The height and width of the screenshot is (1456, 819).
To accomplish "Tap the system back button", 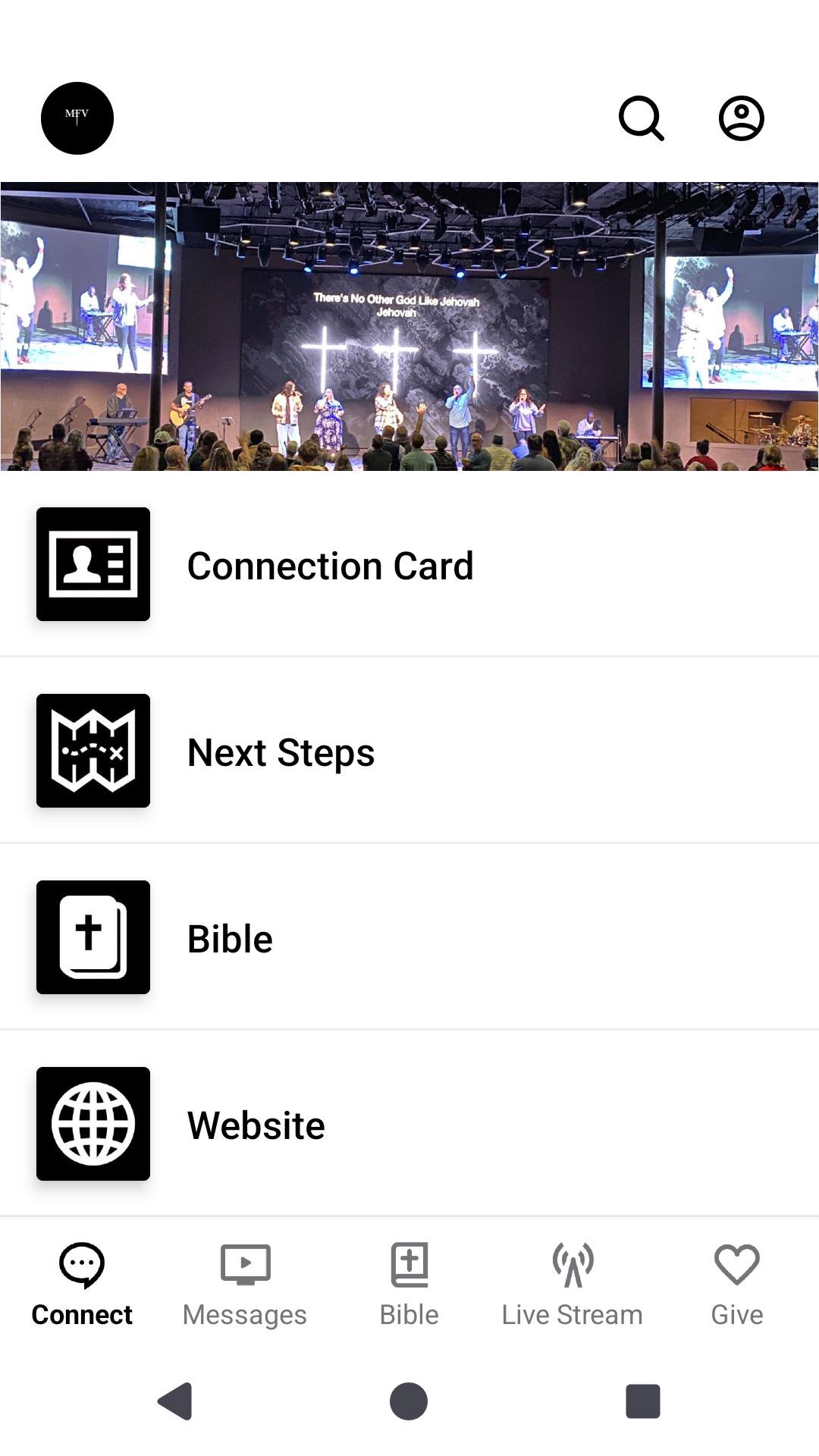I will click(x=175, y=1401).
